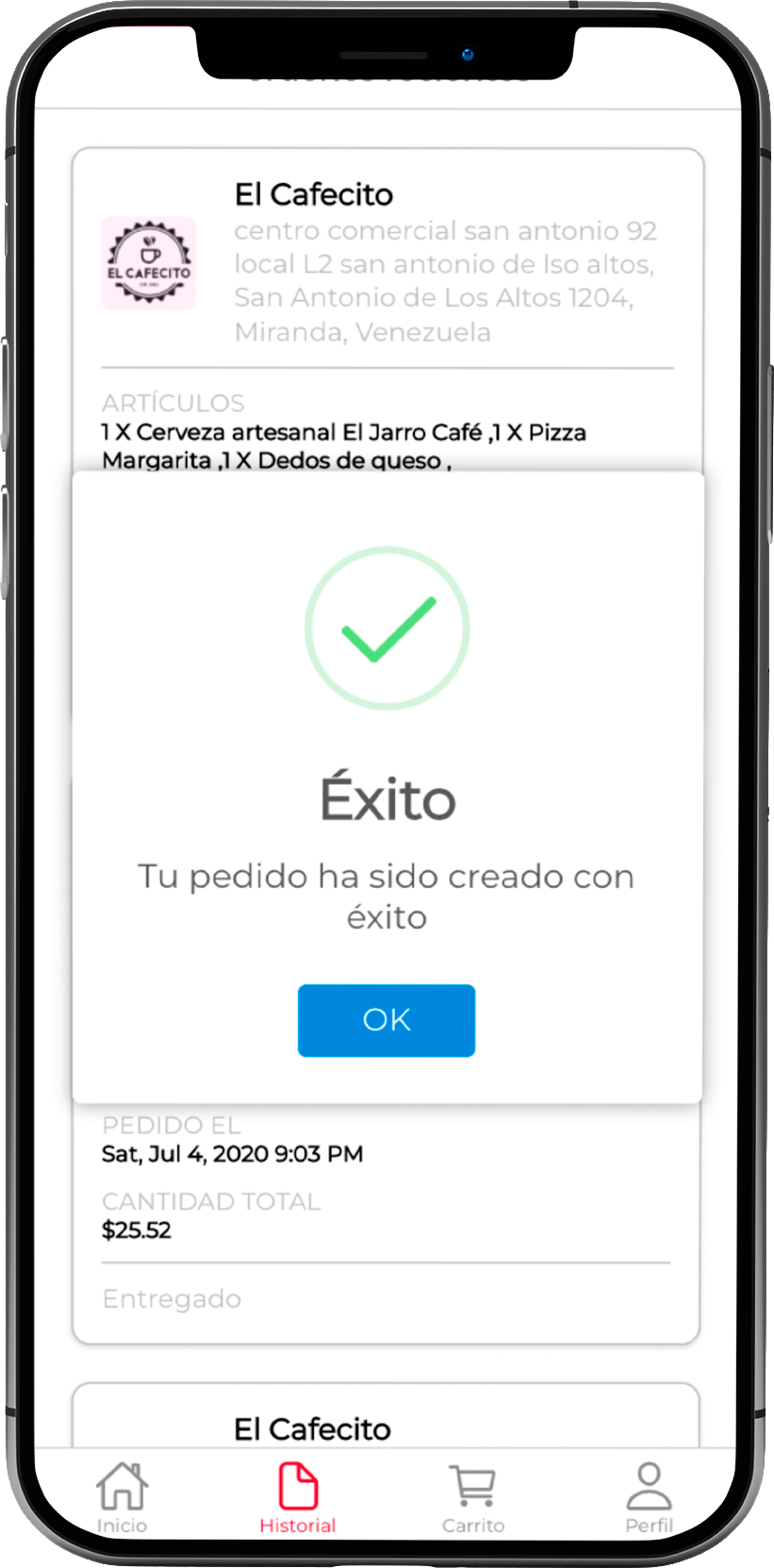774x1568 pixels.
Task: Confirm the success dialog with OK
Action: click(x=387, y=1020)
